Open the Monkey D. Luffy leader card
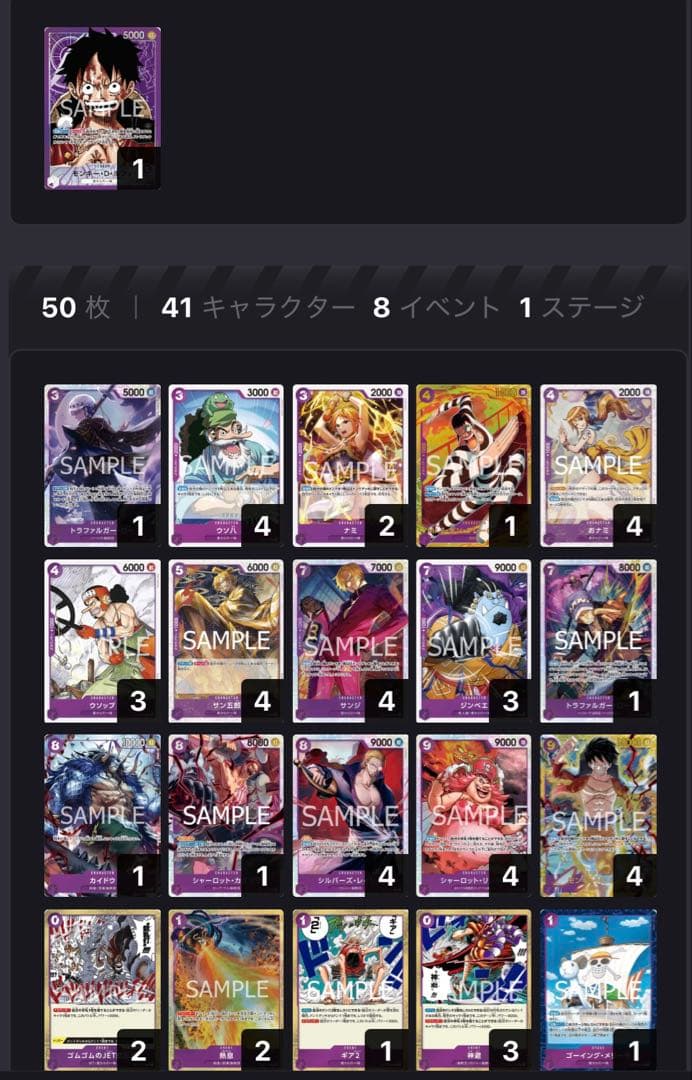Screen dimensions: 692x1080 [102, 108]
